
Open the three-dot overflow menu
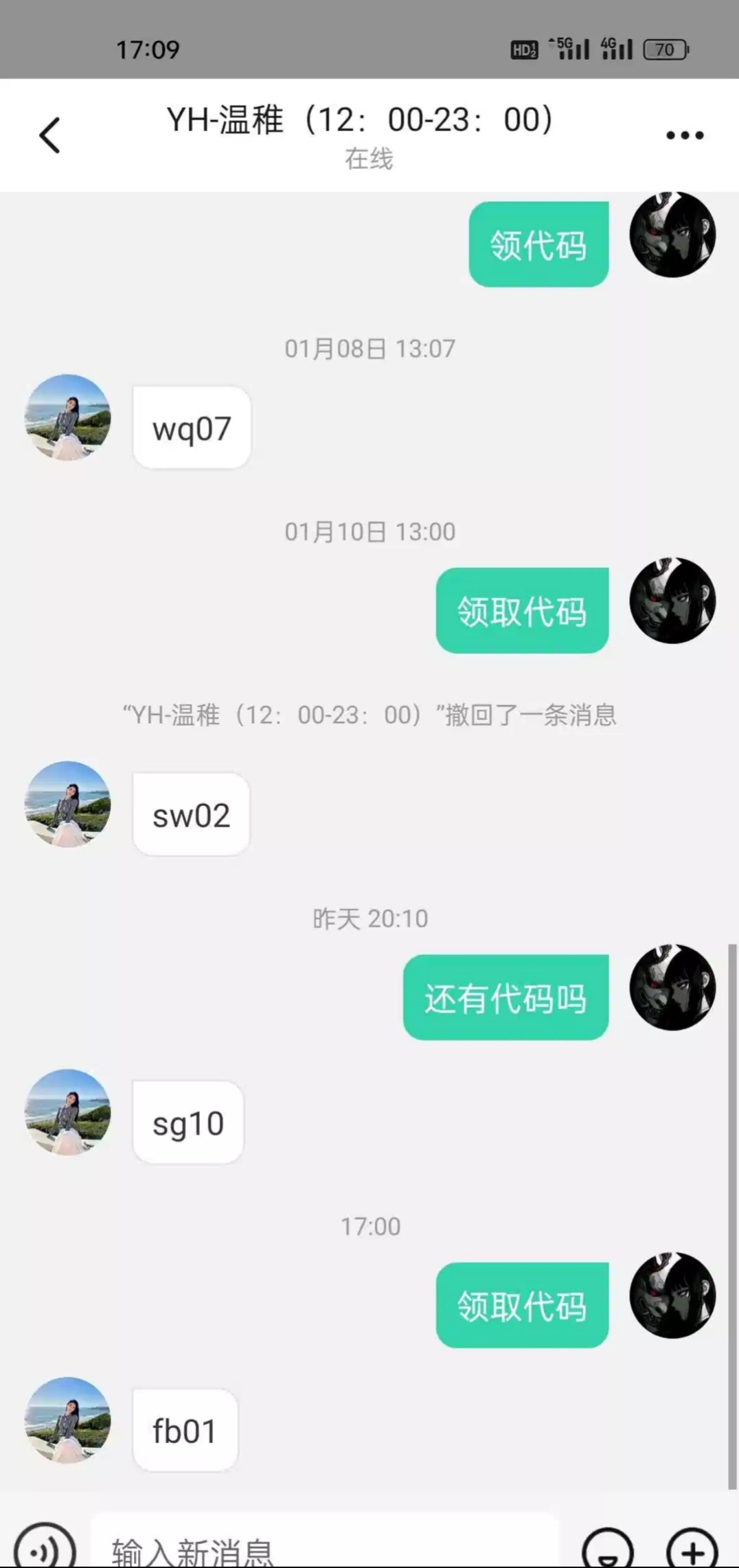point(685,135)
